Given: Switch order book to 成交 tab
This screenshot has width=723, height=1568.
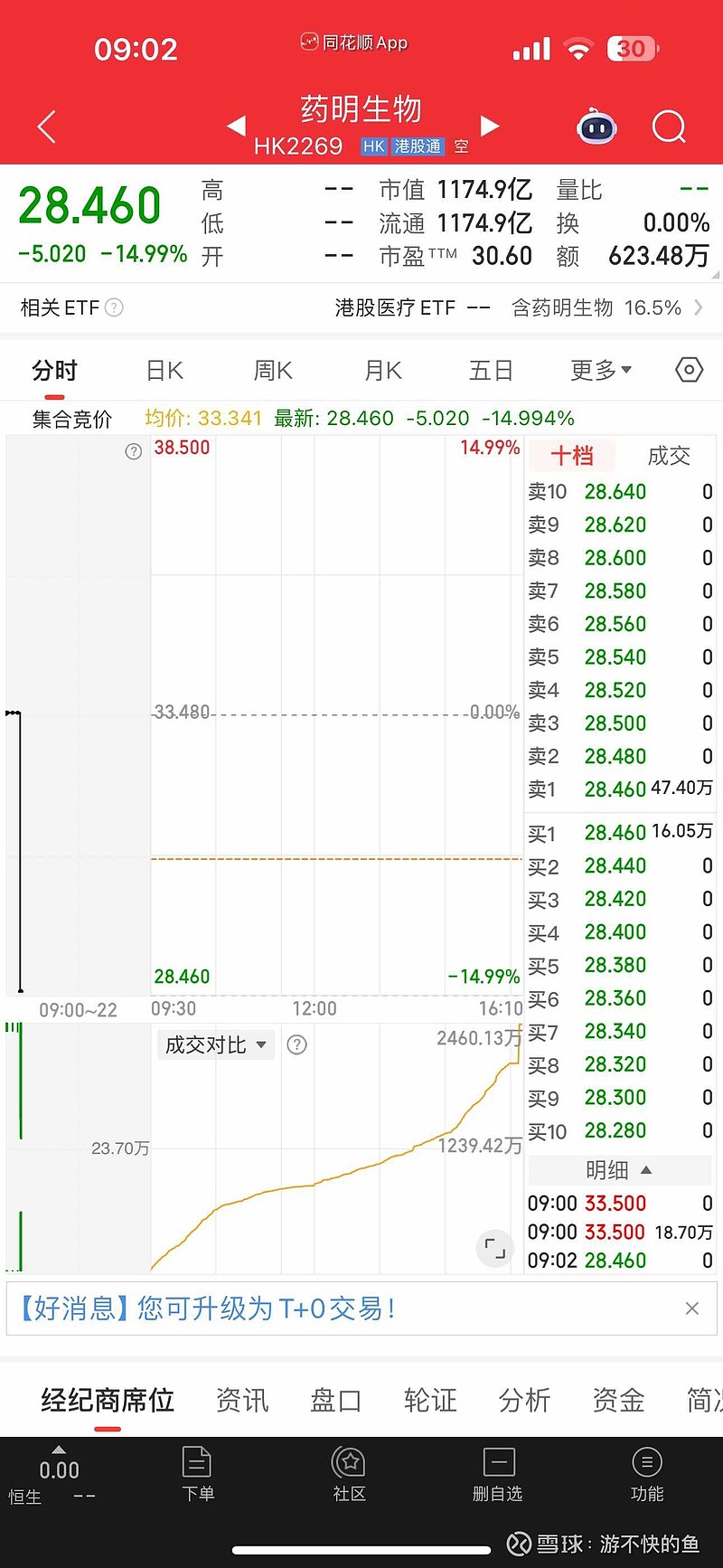Looking at the screenshot, I should tap(669, 456).
